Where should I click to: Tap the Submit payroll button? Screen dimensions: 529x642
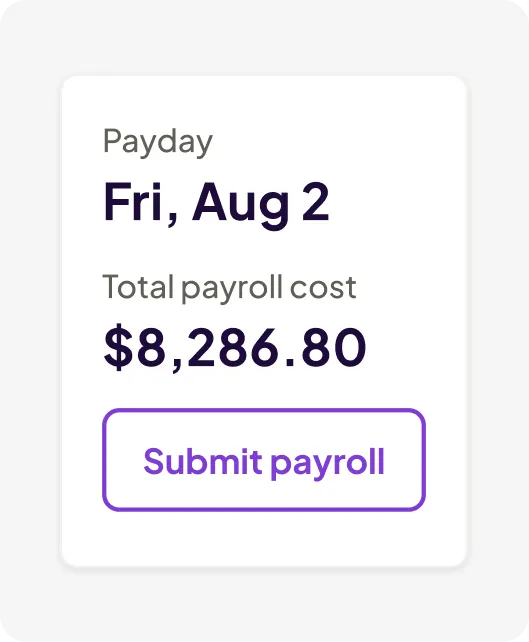click(x=264, y=460)
